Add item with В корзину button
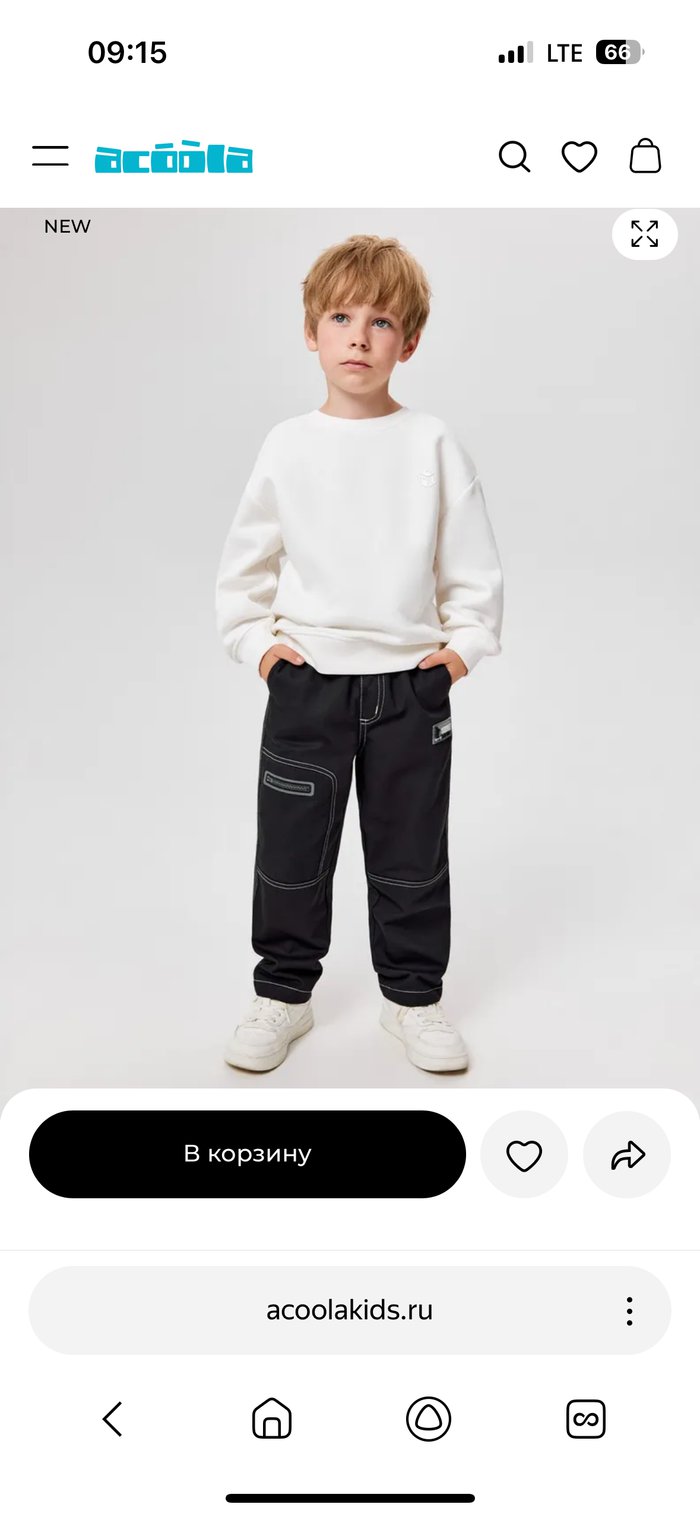The height and width of the screenshot is (1517, 700). click(x=247, y=1153)
